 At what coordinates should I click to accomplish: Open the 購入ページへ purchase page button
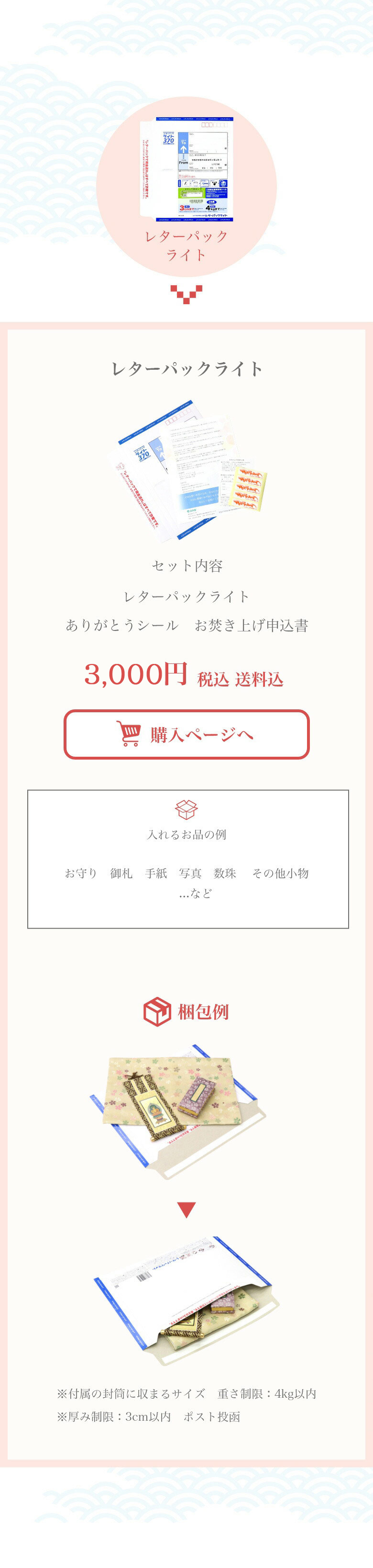pyautogui.click(x=186, y=734)
